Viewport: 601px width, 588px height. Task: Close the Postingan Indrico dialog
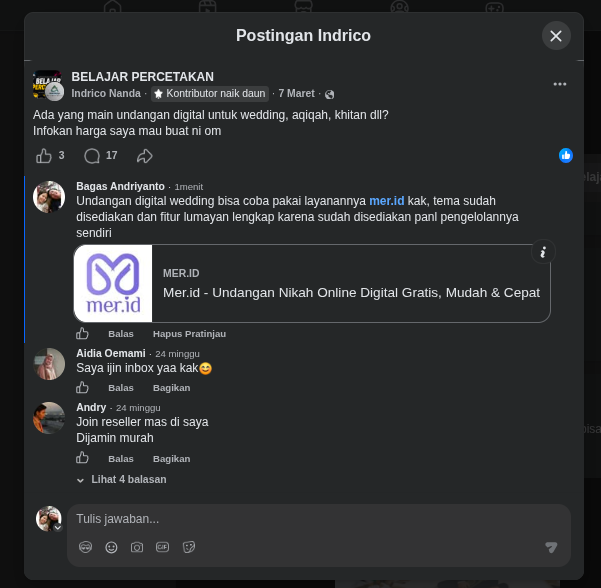(556, 36)
